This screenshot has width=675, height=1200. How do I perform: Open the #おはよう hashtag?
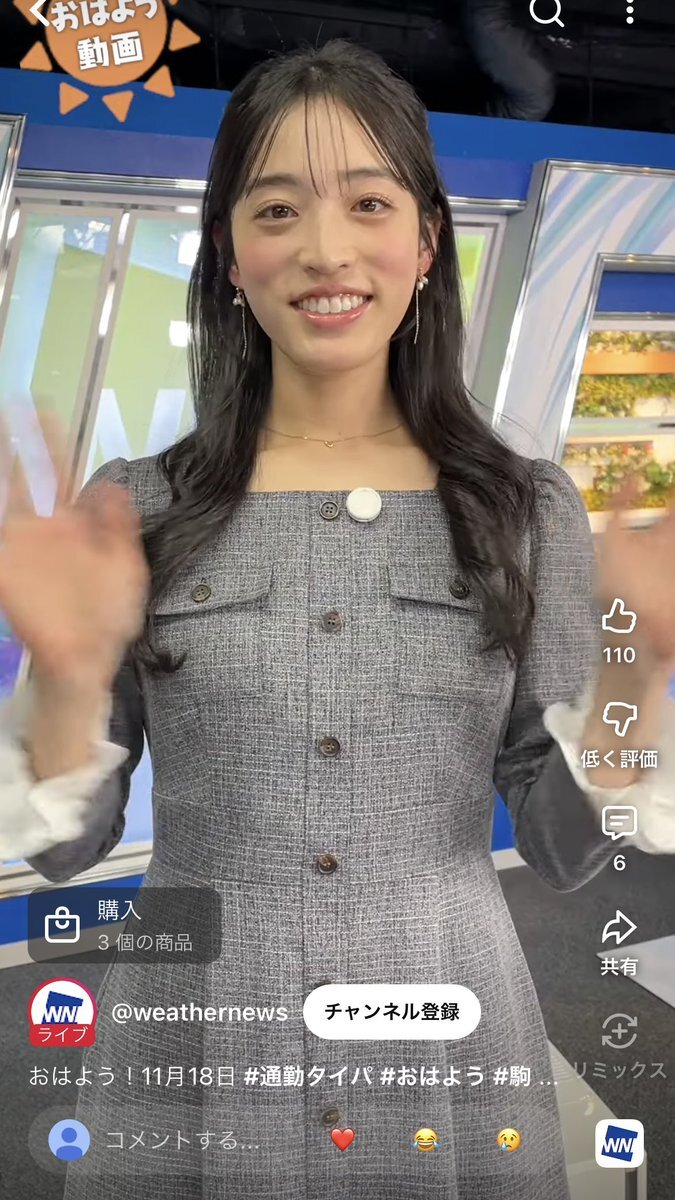(x=434, y=1076)
